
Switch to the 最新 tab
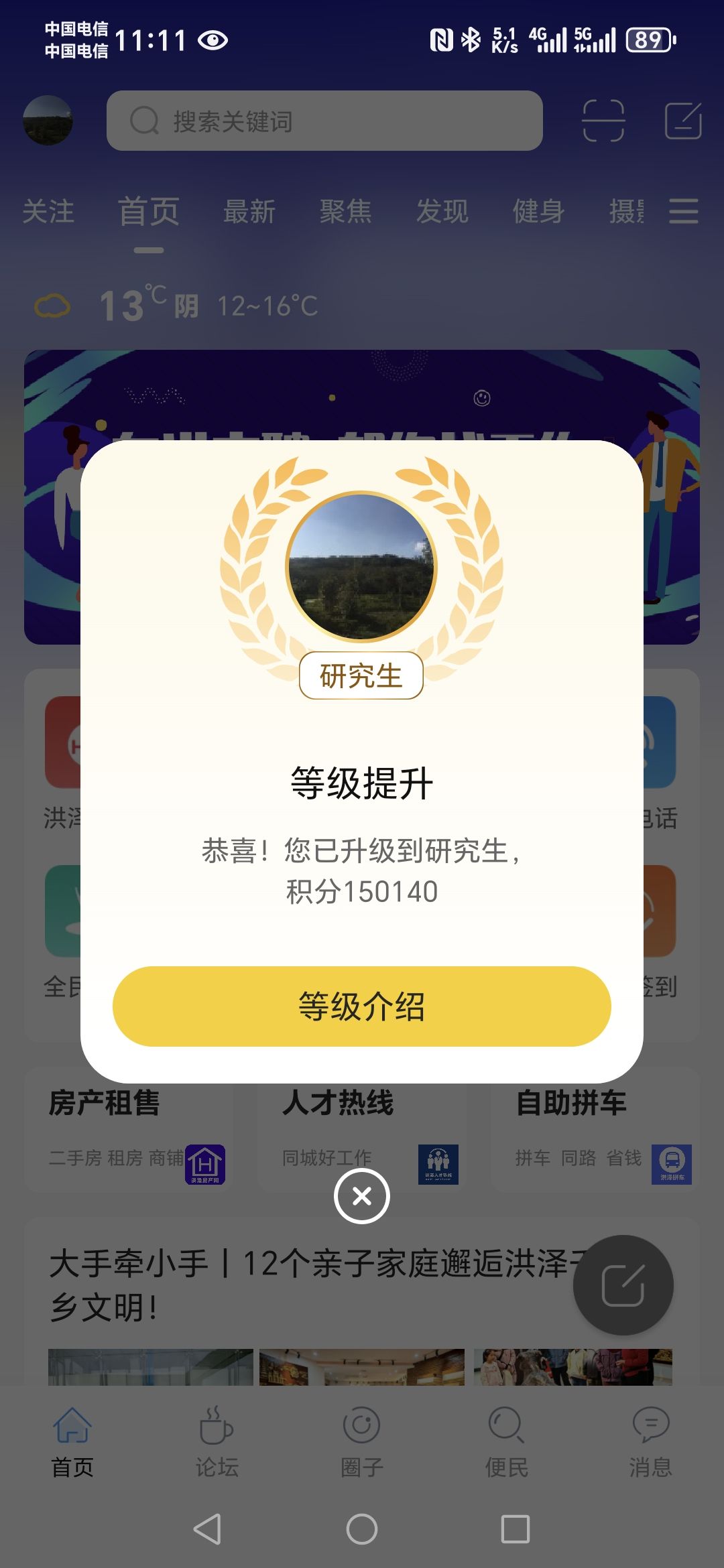pos(249,212)
